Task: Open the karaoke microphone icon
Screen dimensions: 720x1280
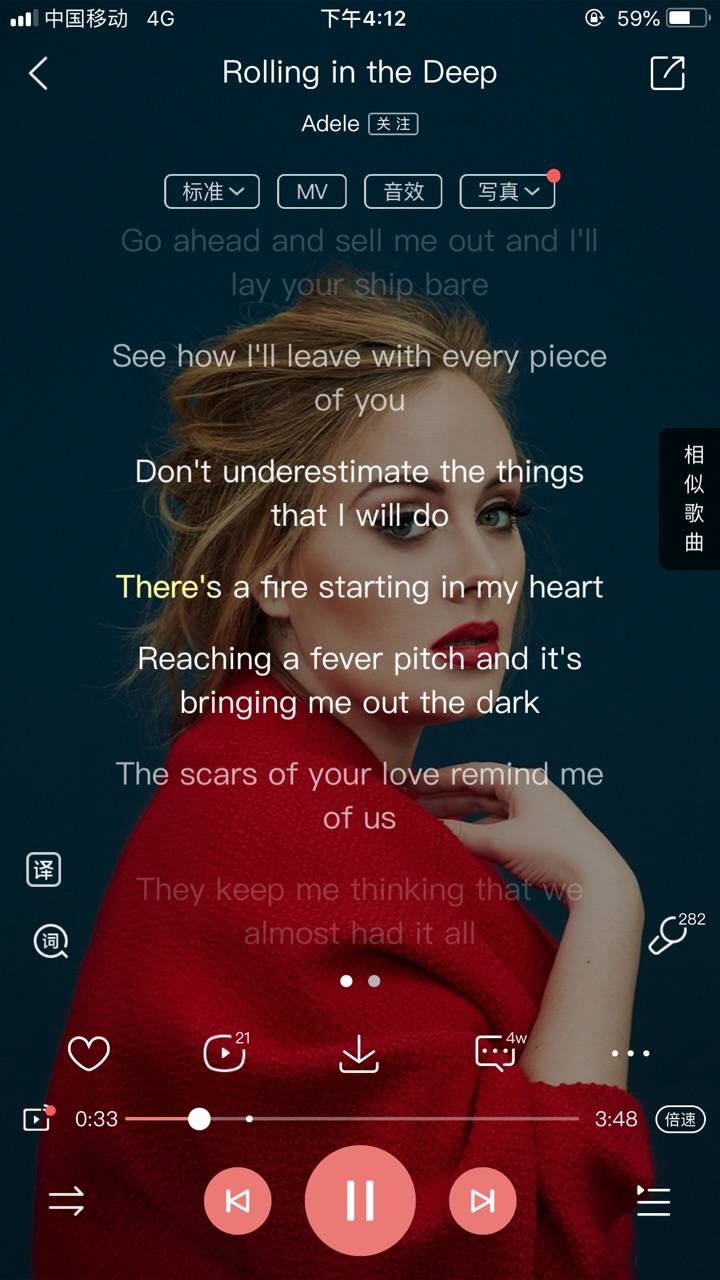Action: [667, 936]
